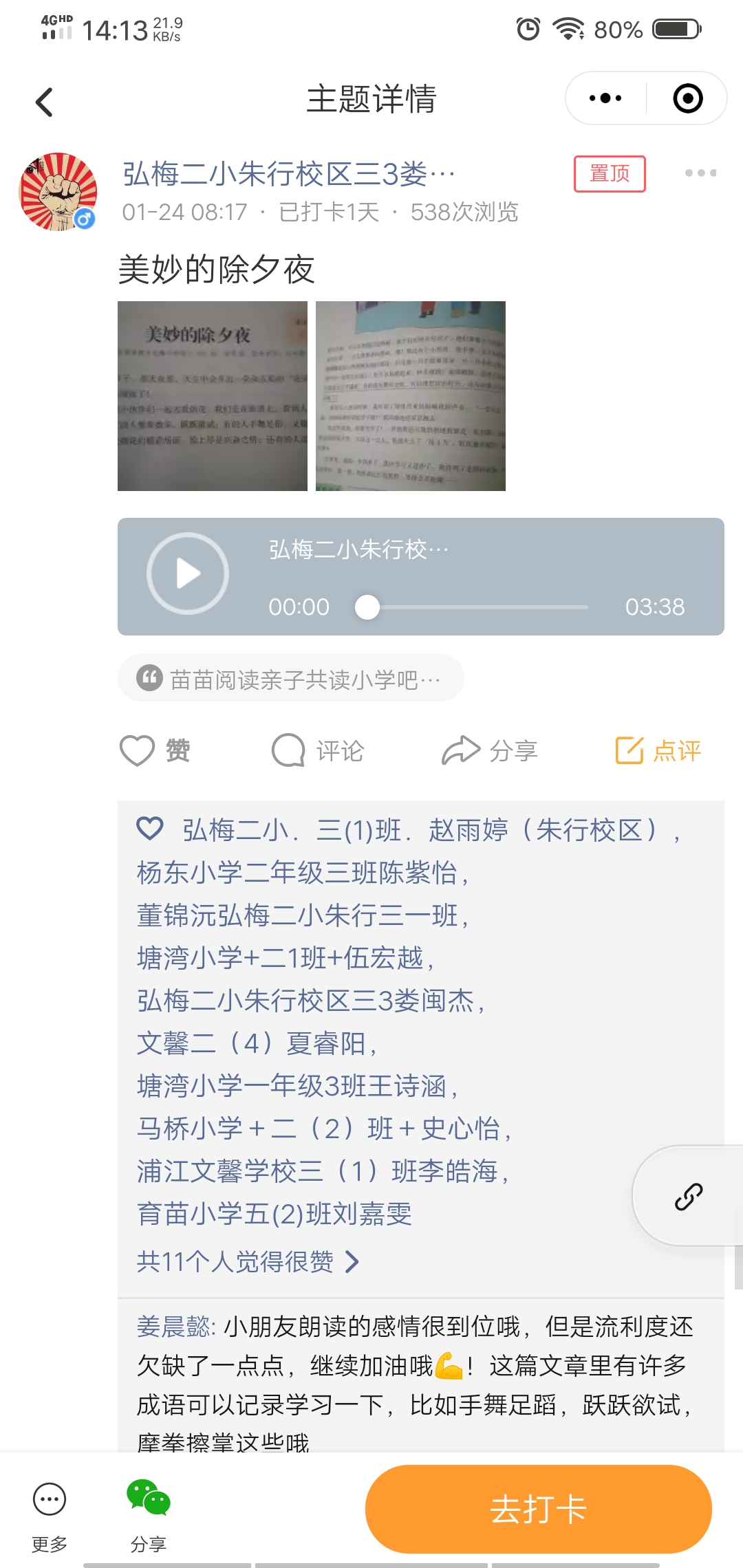Tap the floating link icon button
743x1568 pixels.
pos(688,1197)
